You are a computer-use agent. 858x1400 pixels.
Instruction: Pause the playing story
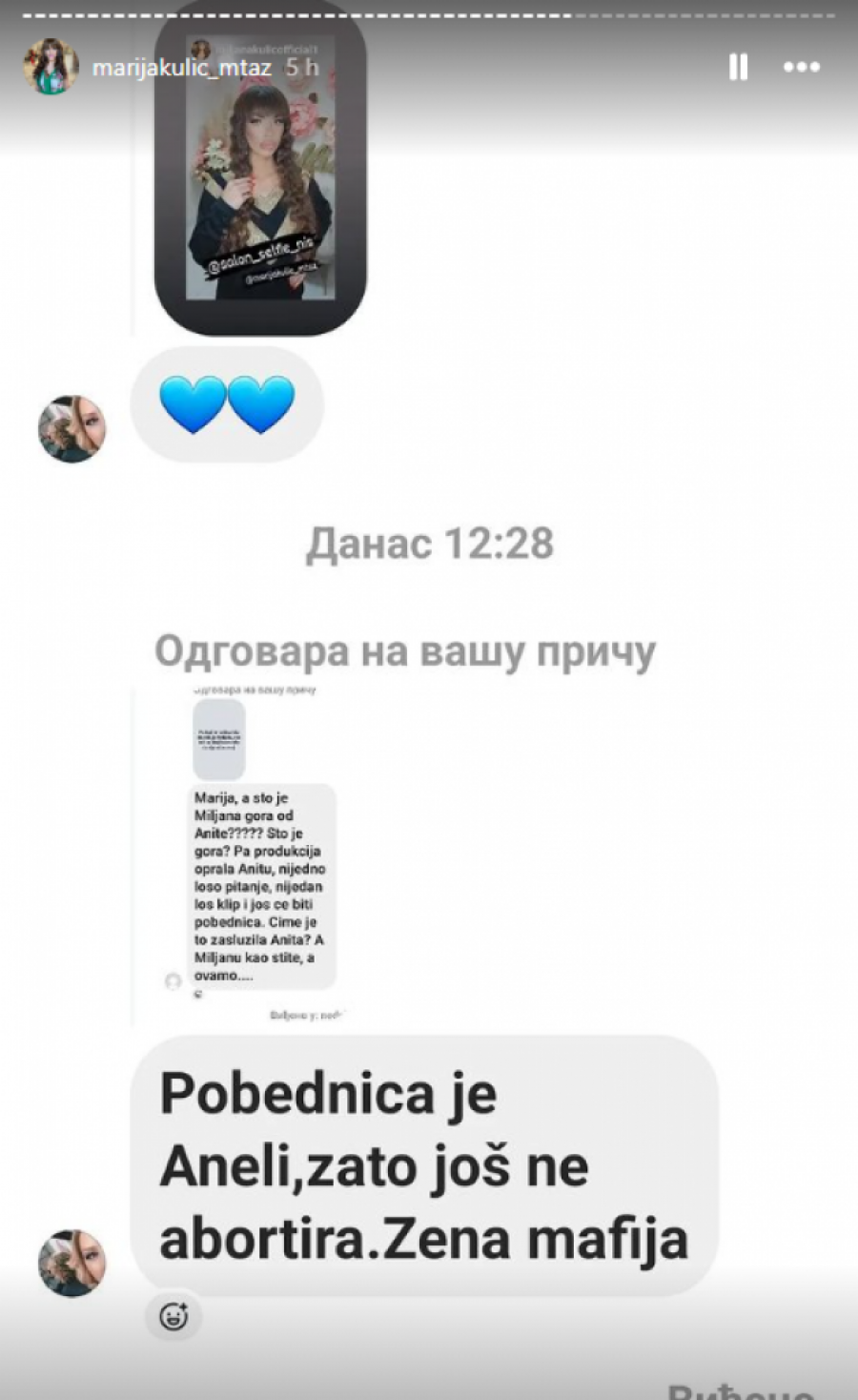tap(738, 67)
